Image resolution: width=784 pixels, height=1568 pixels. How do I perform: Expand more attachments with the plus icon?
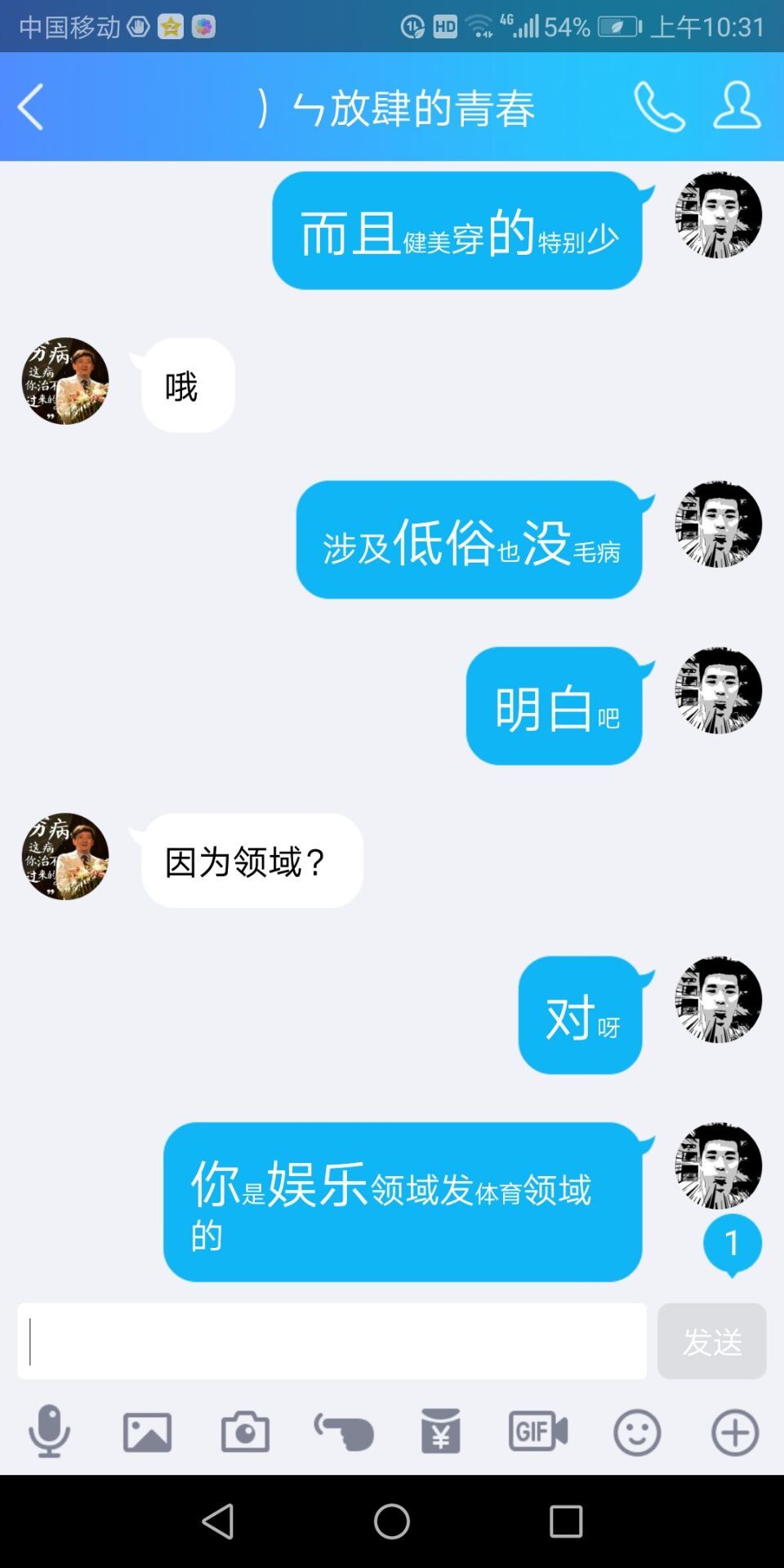tap(733, 1430)
